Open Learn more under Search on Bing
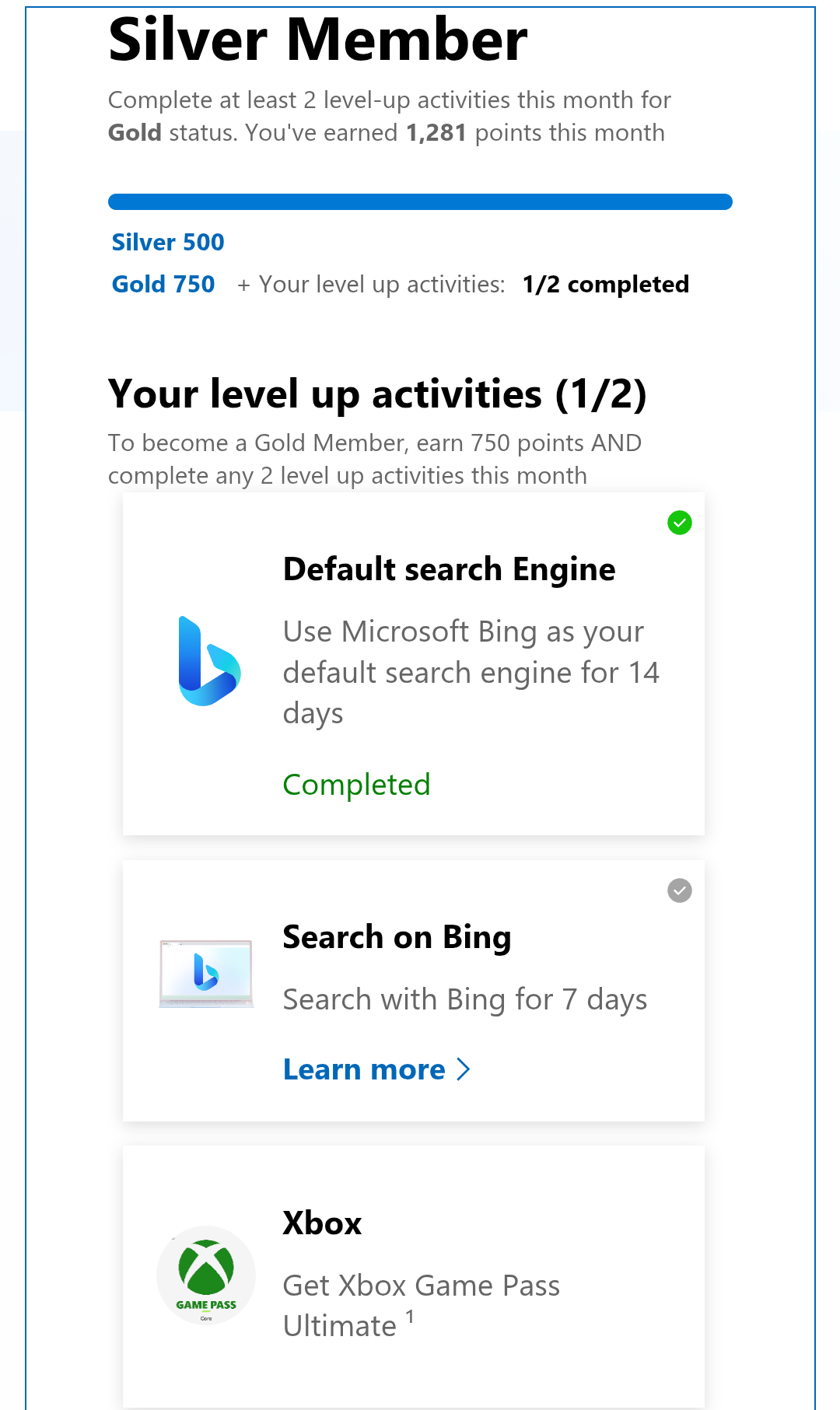 pyautogui.click(x=376, y=1069)
